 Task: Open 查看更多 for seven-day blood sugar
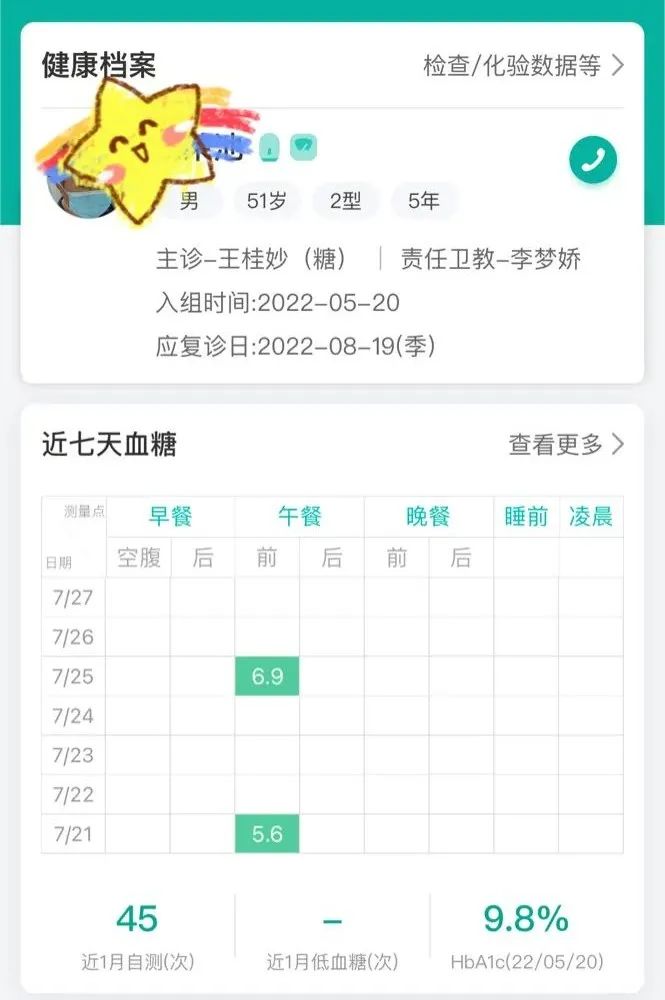pyautogui.click(x=565, y=444)
